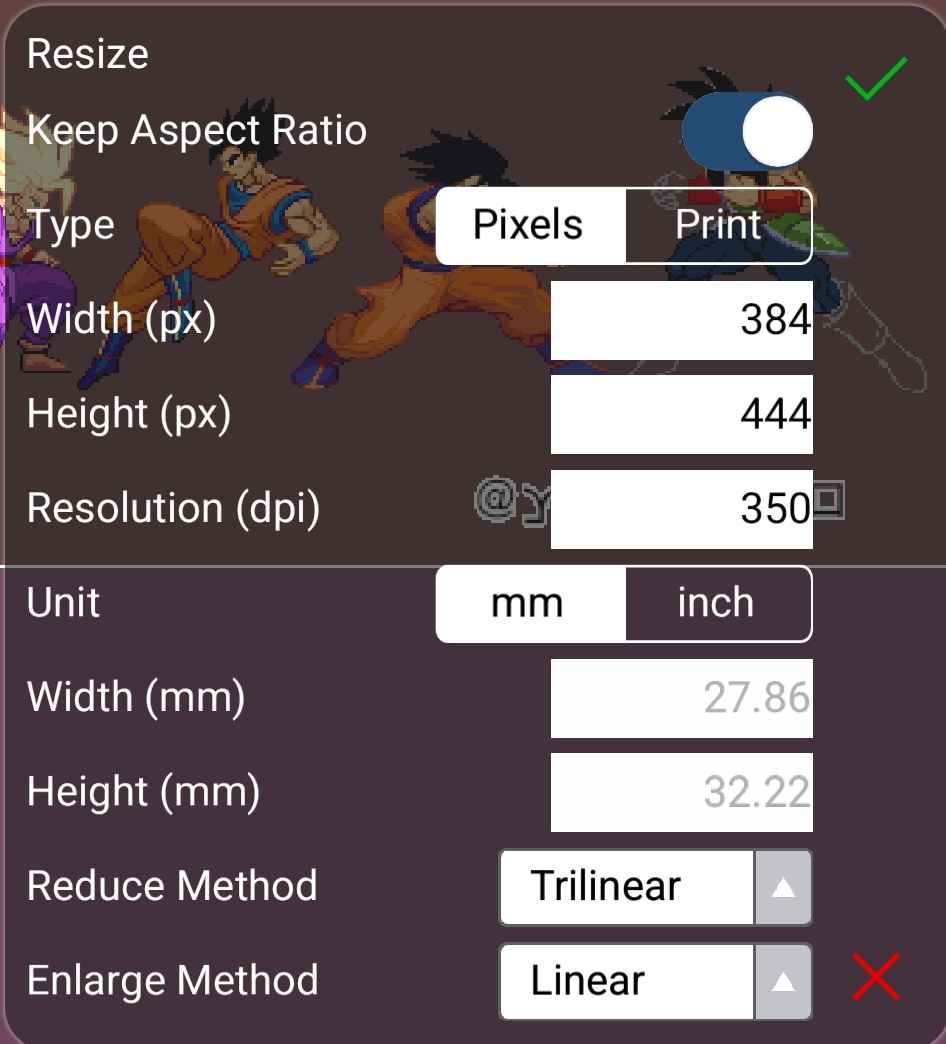Open the Enlarge Method dropdown
This screenshot has width=946, height=1044.
coord(654,981)
